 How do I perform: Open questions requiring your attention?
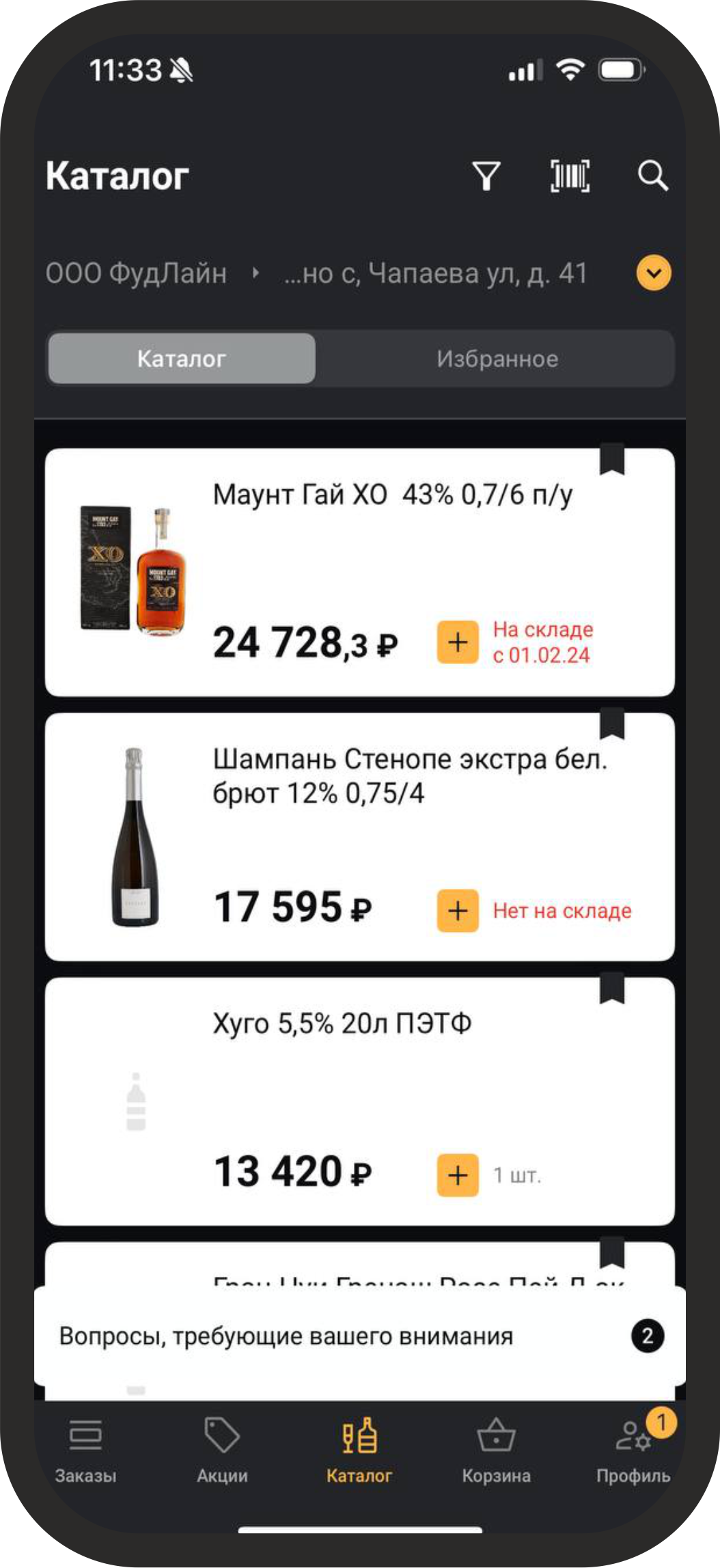360,1336
